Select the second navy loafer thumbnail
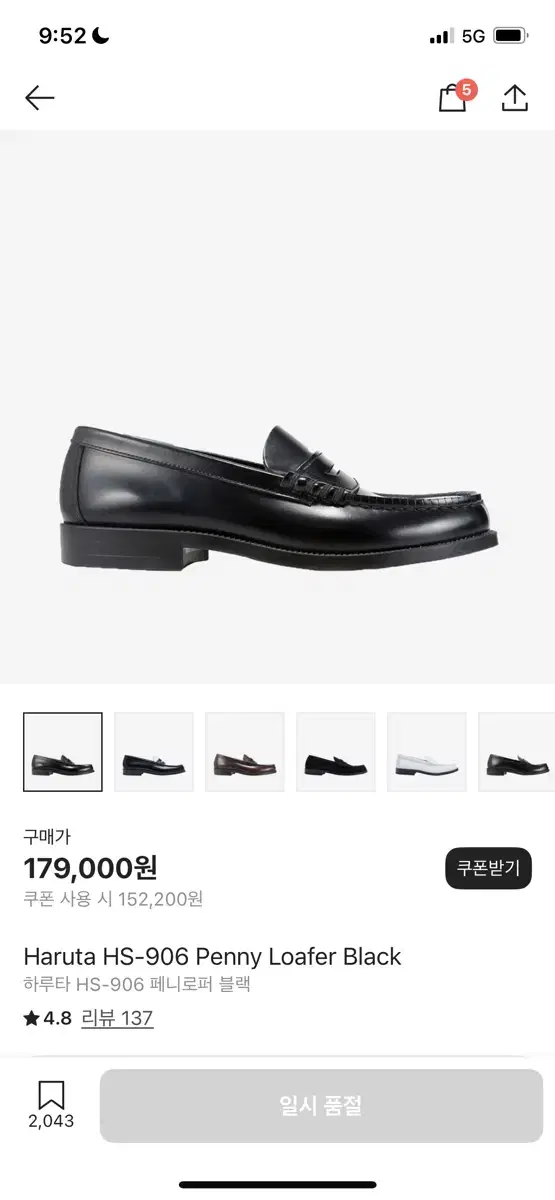555x1200 pixels. [154, 752]
